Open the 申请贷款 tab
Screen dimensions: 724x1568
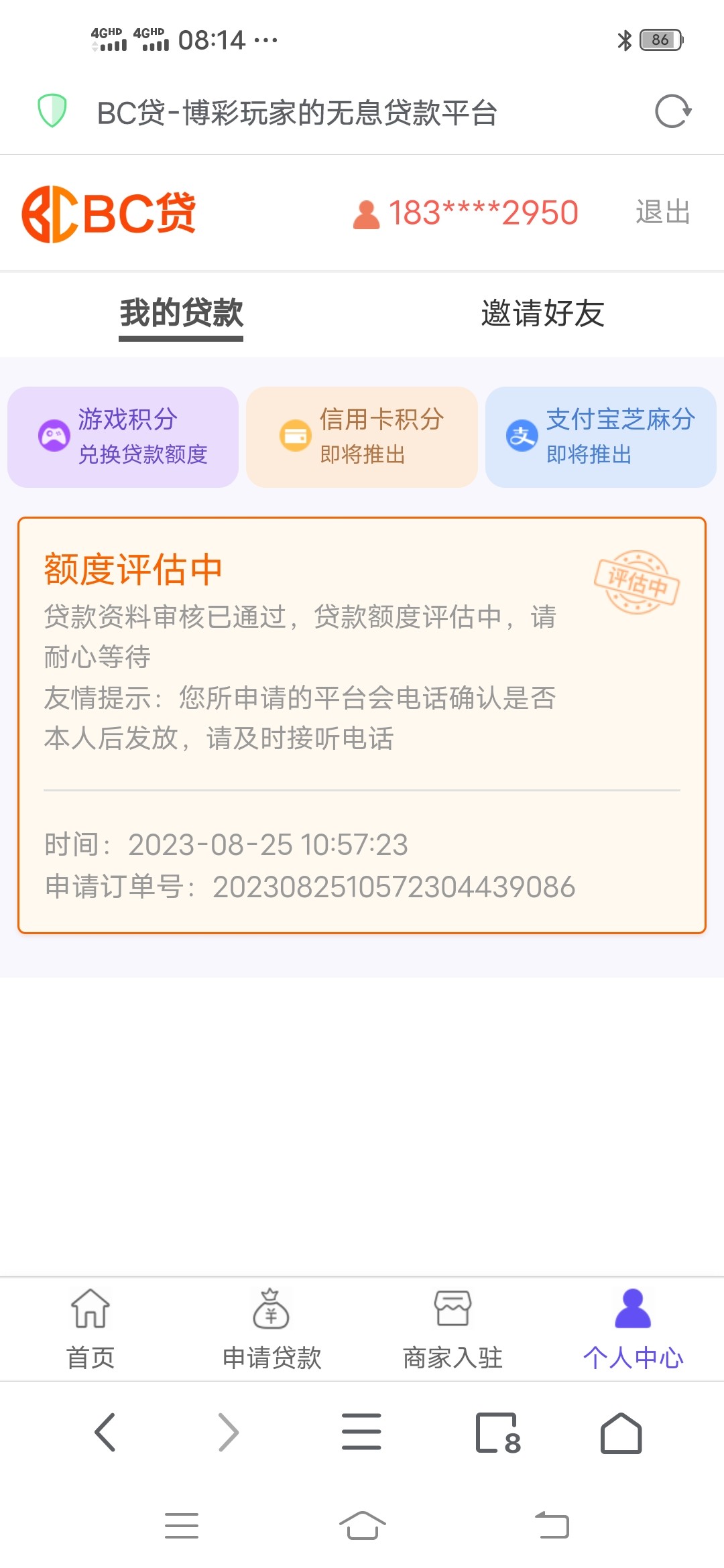coord(271,1328)
